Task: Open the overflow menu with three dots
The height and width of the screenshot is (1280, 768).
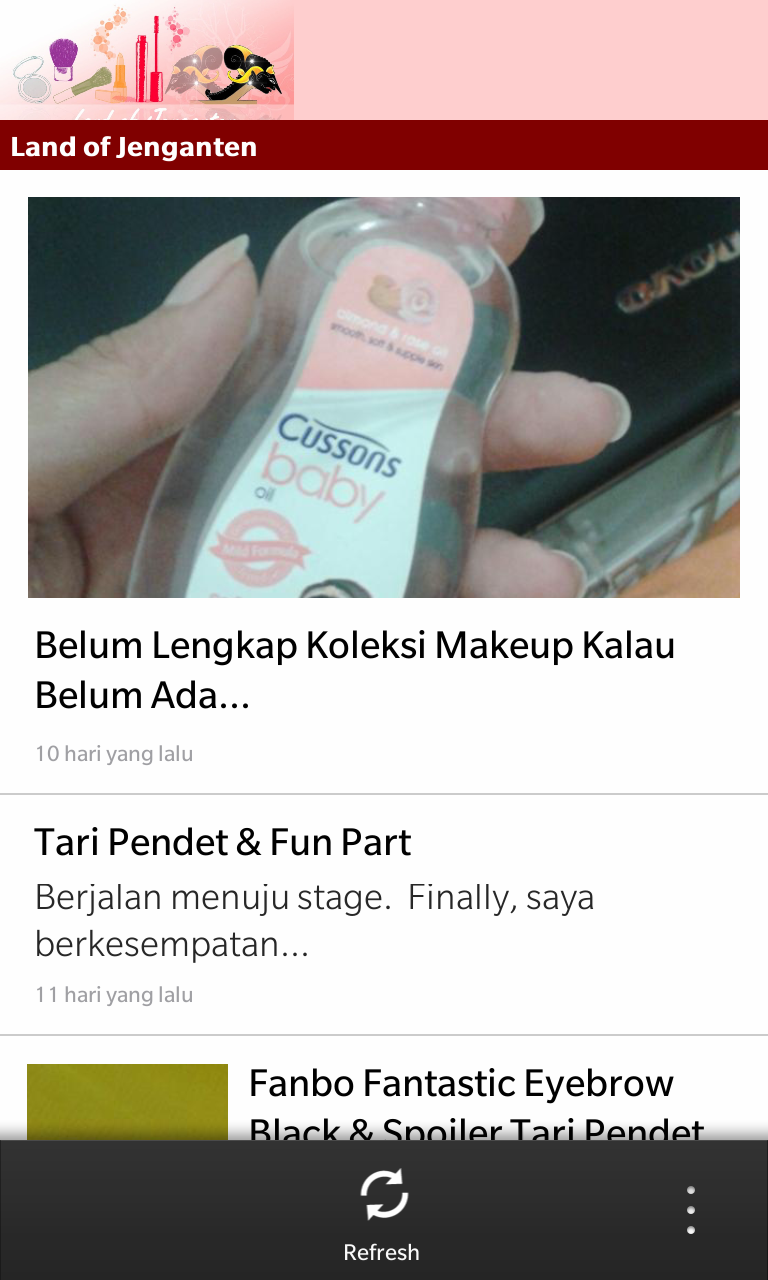Action: click(690, 1210)
